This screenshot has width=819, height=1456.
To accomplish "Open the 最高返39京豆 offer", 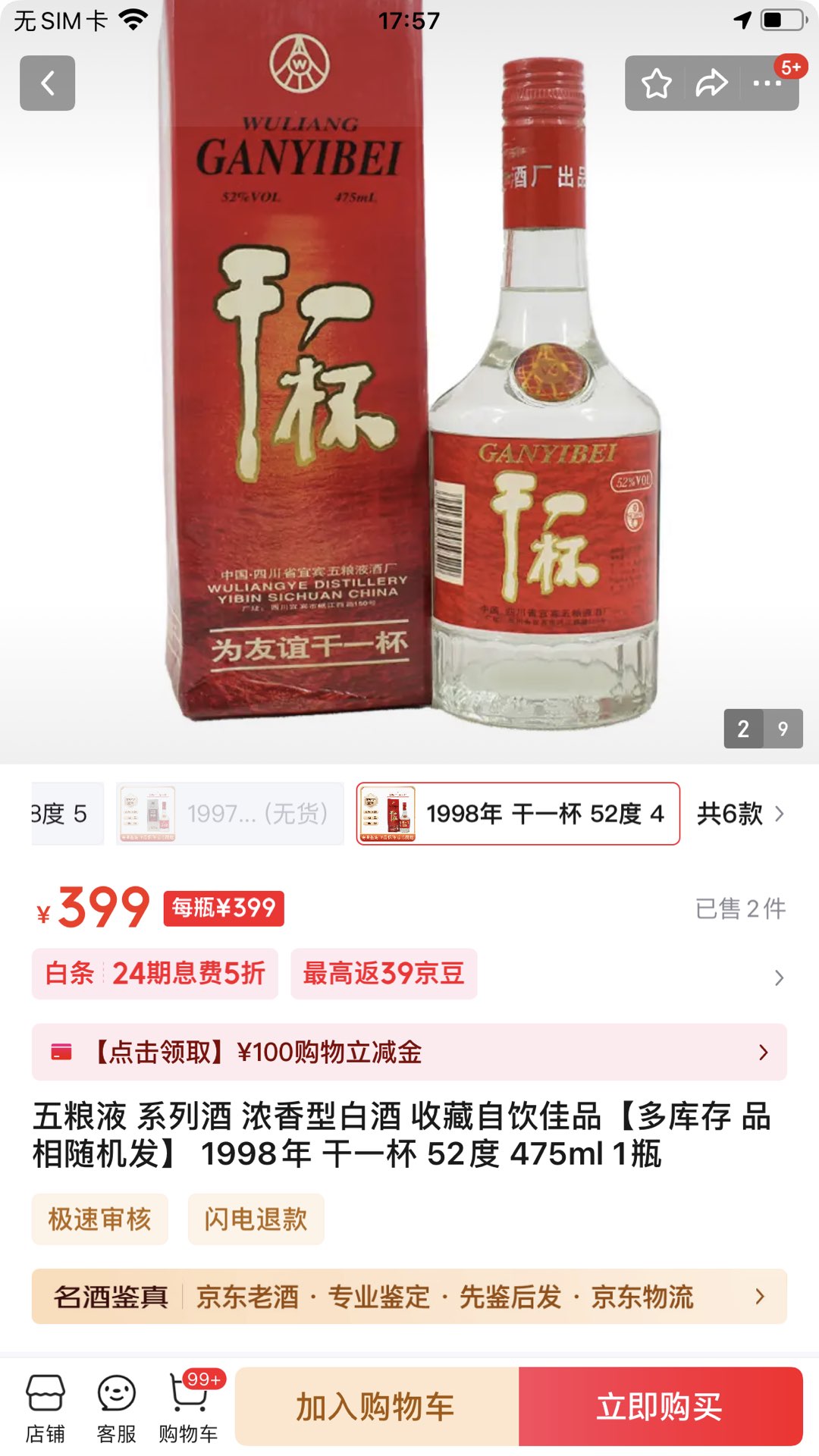I will click(x=384, y=974).
